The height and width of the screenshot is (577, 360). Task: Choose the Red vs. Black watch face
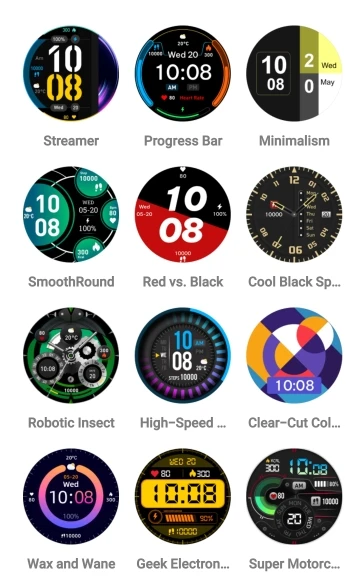[x=183, y=215]
